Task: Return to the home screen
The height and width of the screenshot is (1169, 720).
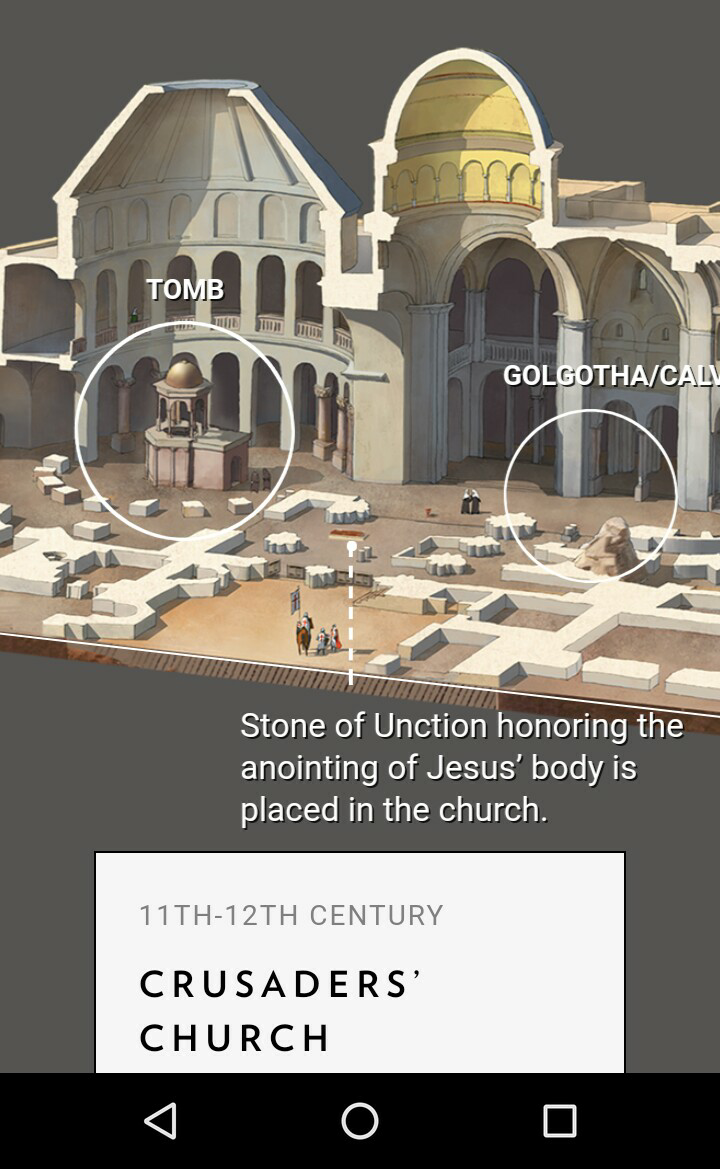Action: pos(360,1121)
